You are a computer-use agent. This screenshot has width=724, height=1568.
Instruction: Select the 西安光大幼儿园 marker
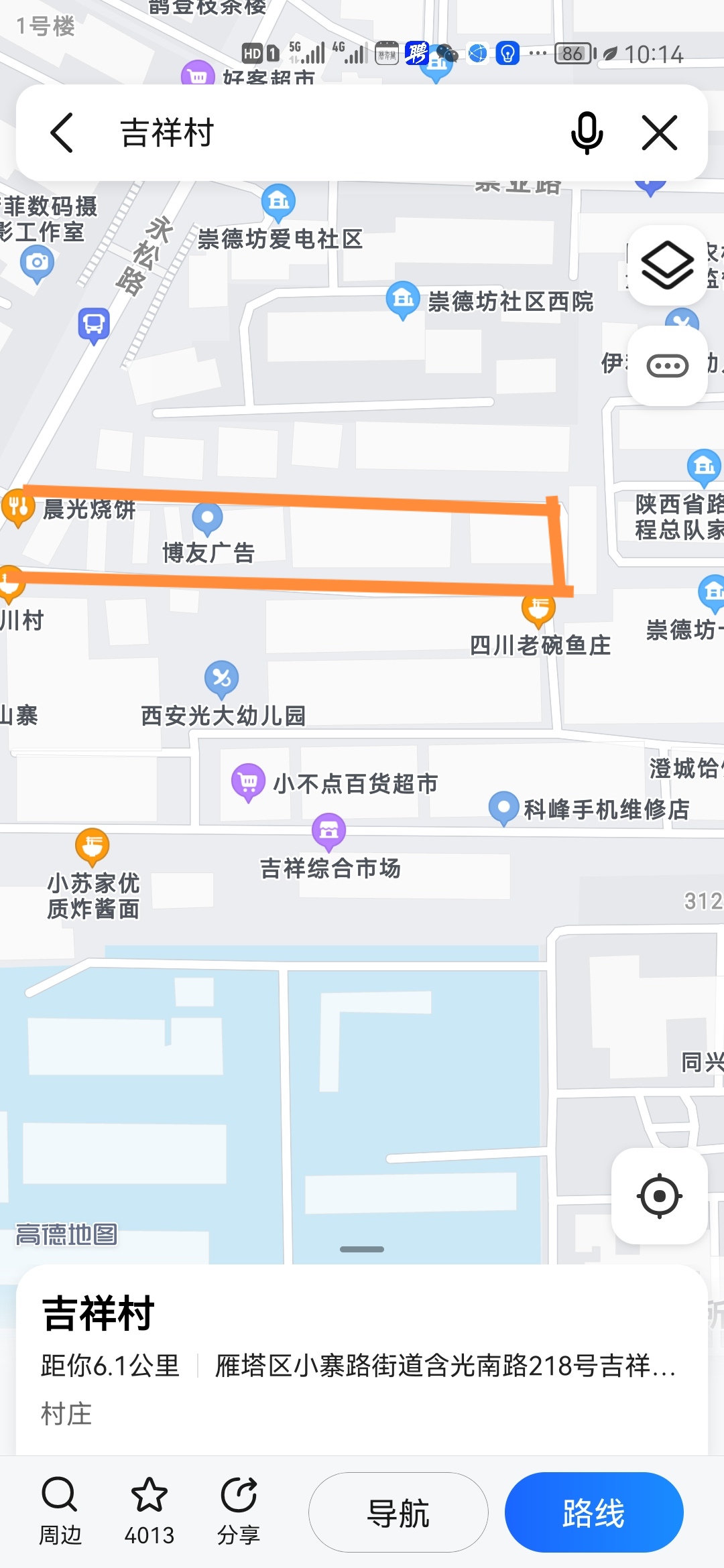point(221,679)
